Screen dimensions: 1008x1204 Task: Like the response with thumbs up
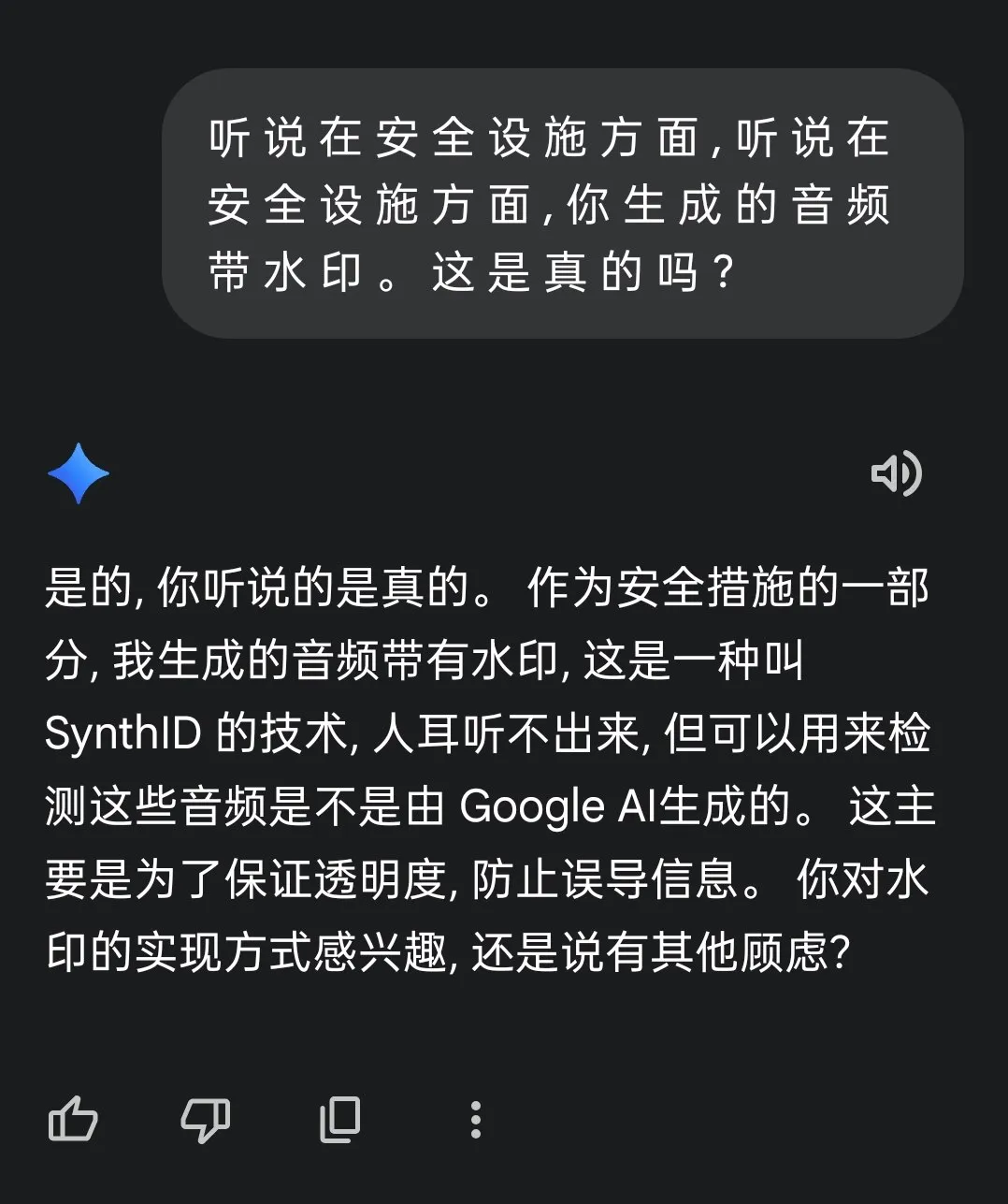73,1119
